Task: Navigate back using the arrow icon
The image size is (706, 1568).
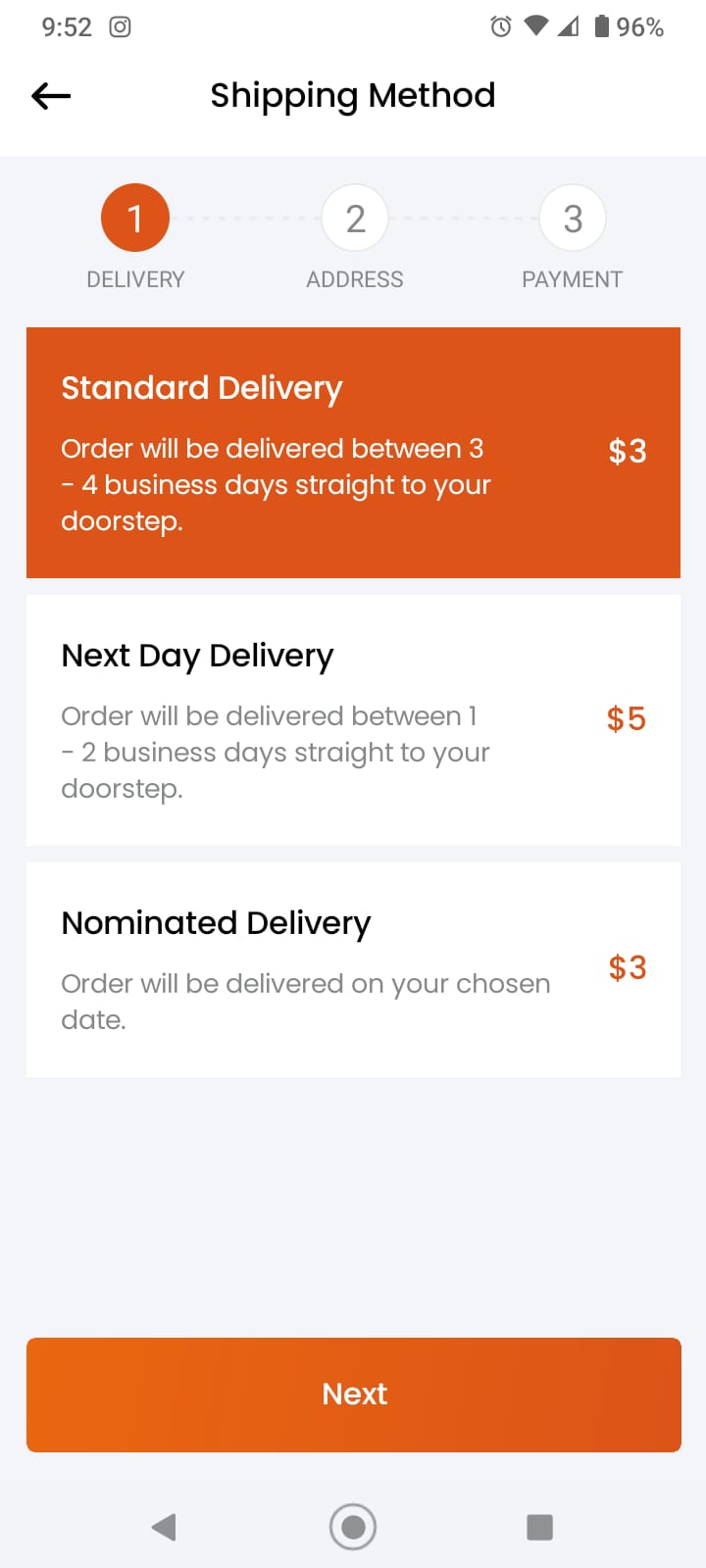Action: point(49,95)
